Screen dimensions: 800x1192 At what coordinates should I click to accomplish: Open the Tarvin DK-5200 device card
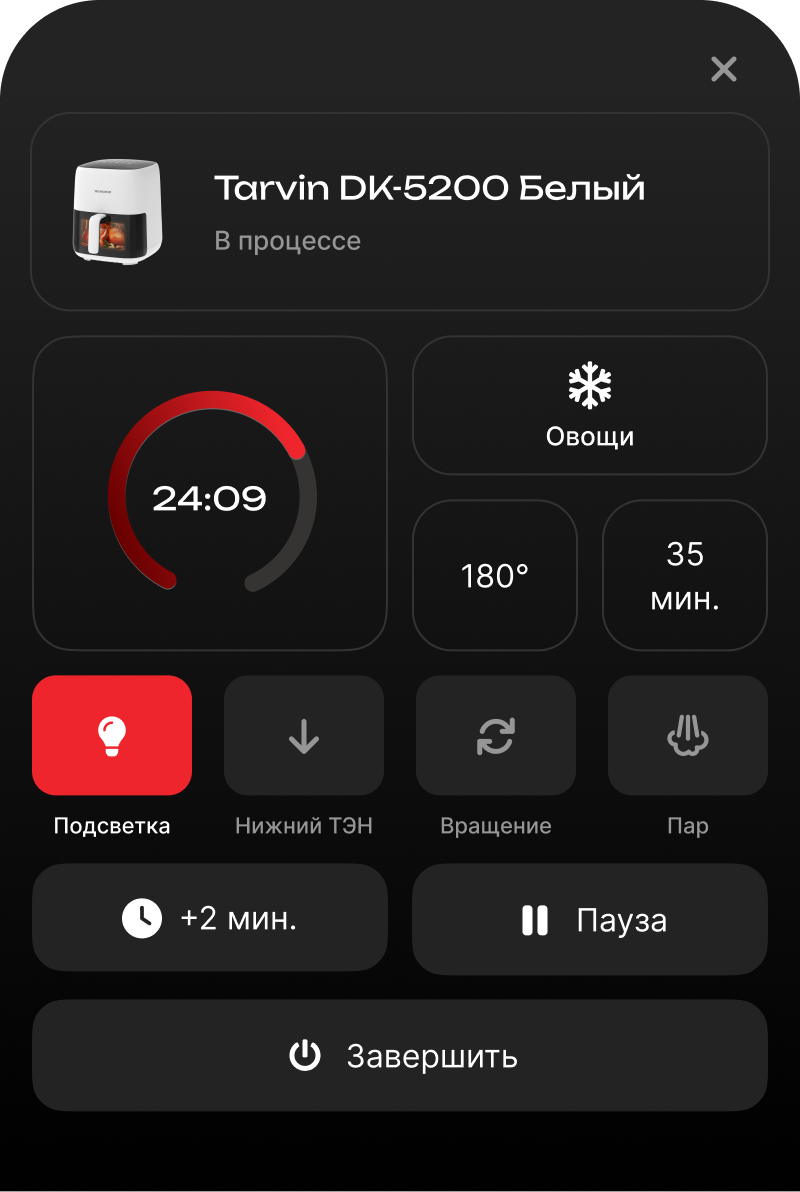[x=400, y=212]
